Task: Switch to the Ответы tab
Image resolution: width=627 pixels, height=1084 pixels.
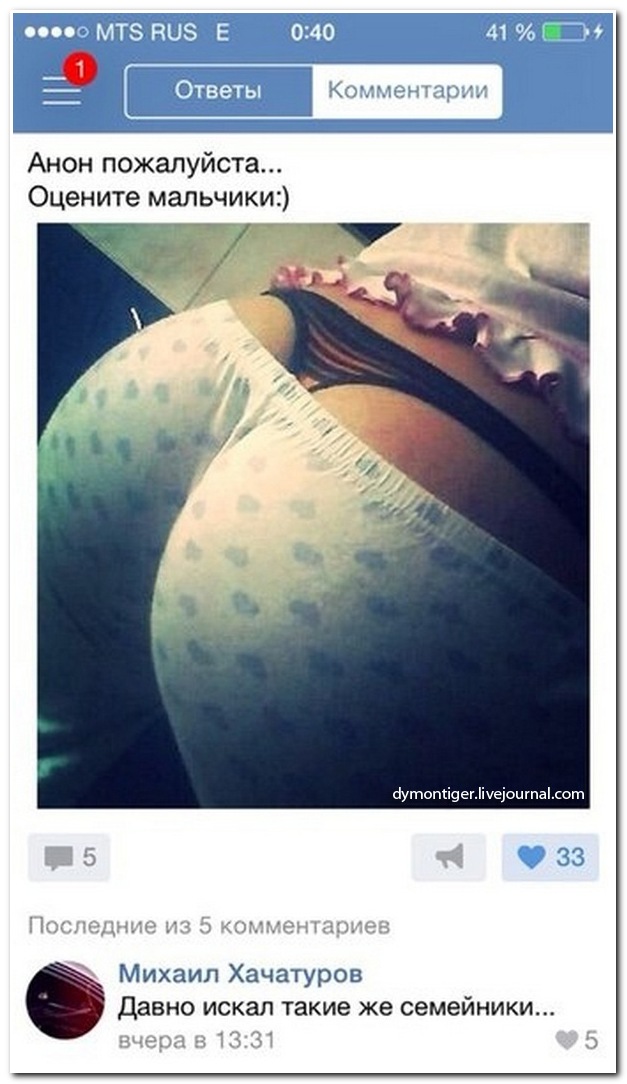Action: click(218, 91)
